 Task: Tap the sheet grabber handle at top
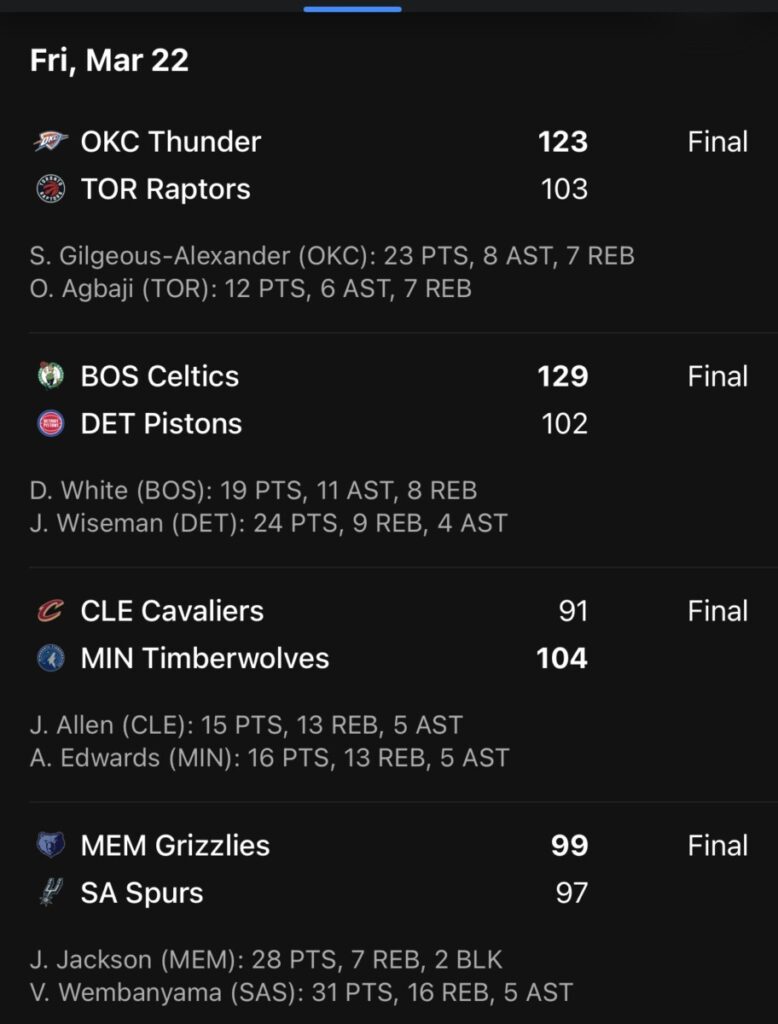pyautogui.click(x=352, y=9)
